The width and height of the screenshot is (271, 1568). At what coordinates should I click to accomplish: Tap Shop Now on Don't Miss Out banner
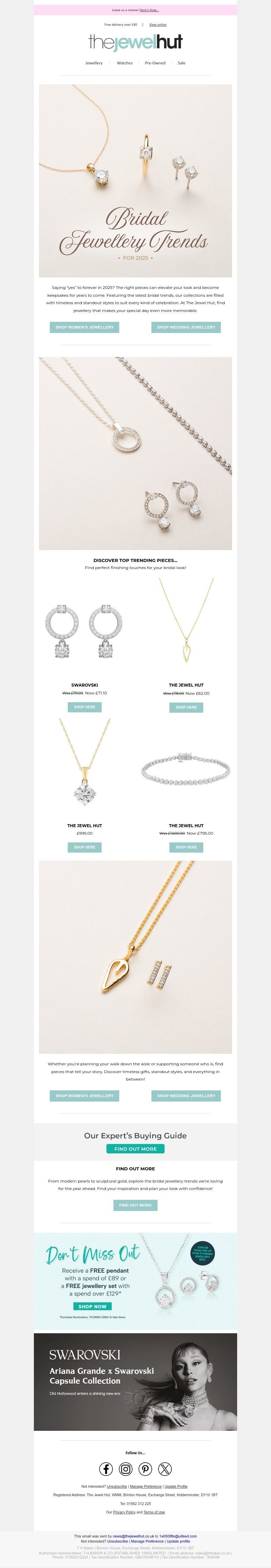point(92,1306)
